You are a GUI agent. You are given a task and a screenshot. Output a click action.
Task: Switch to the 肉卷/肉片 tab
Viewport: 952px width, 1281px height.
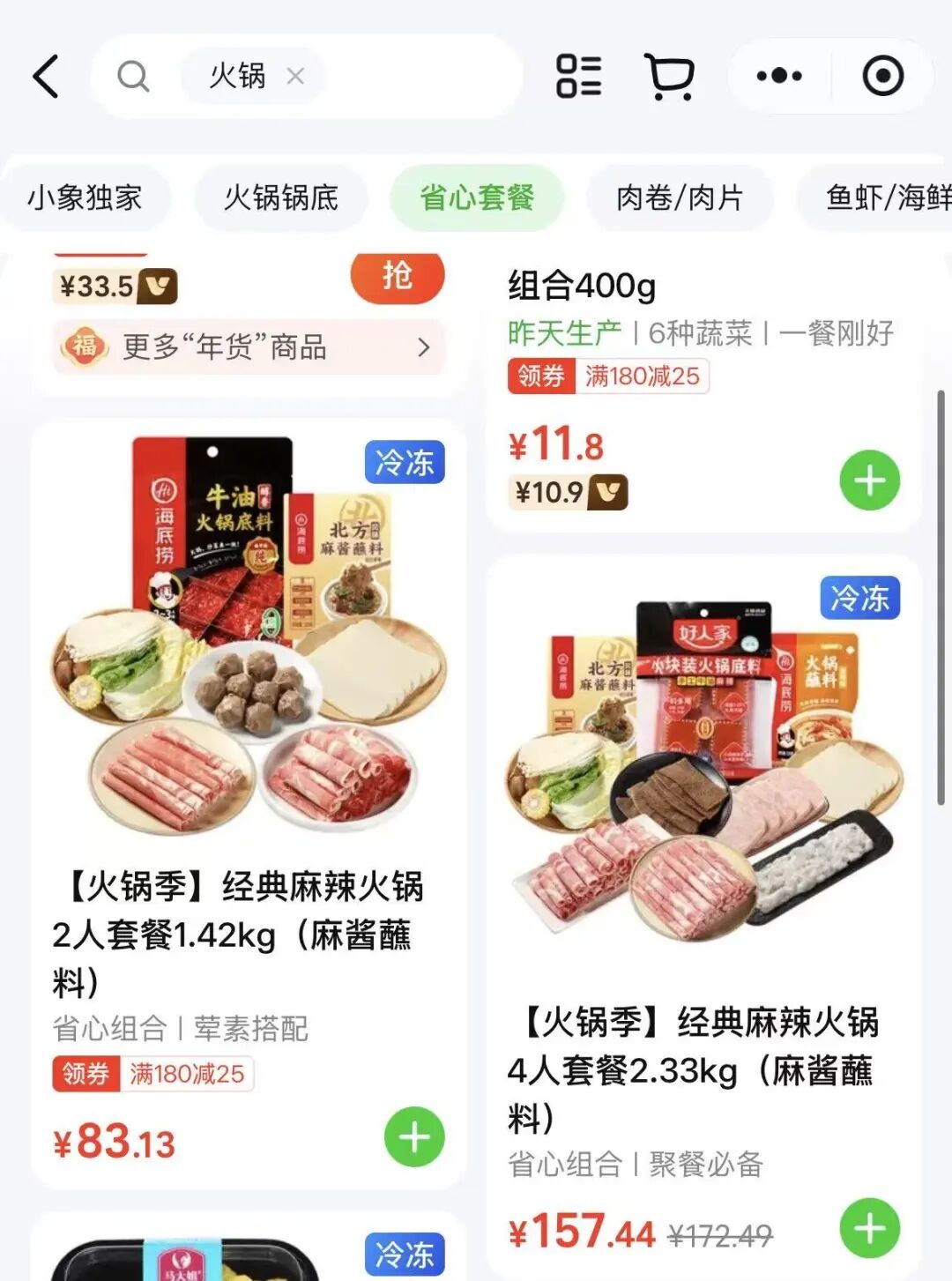[680, 197]
